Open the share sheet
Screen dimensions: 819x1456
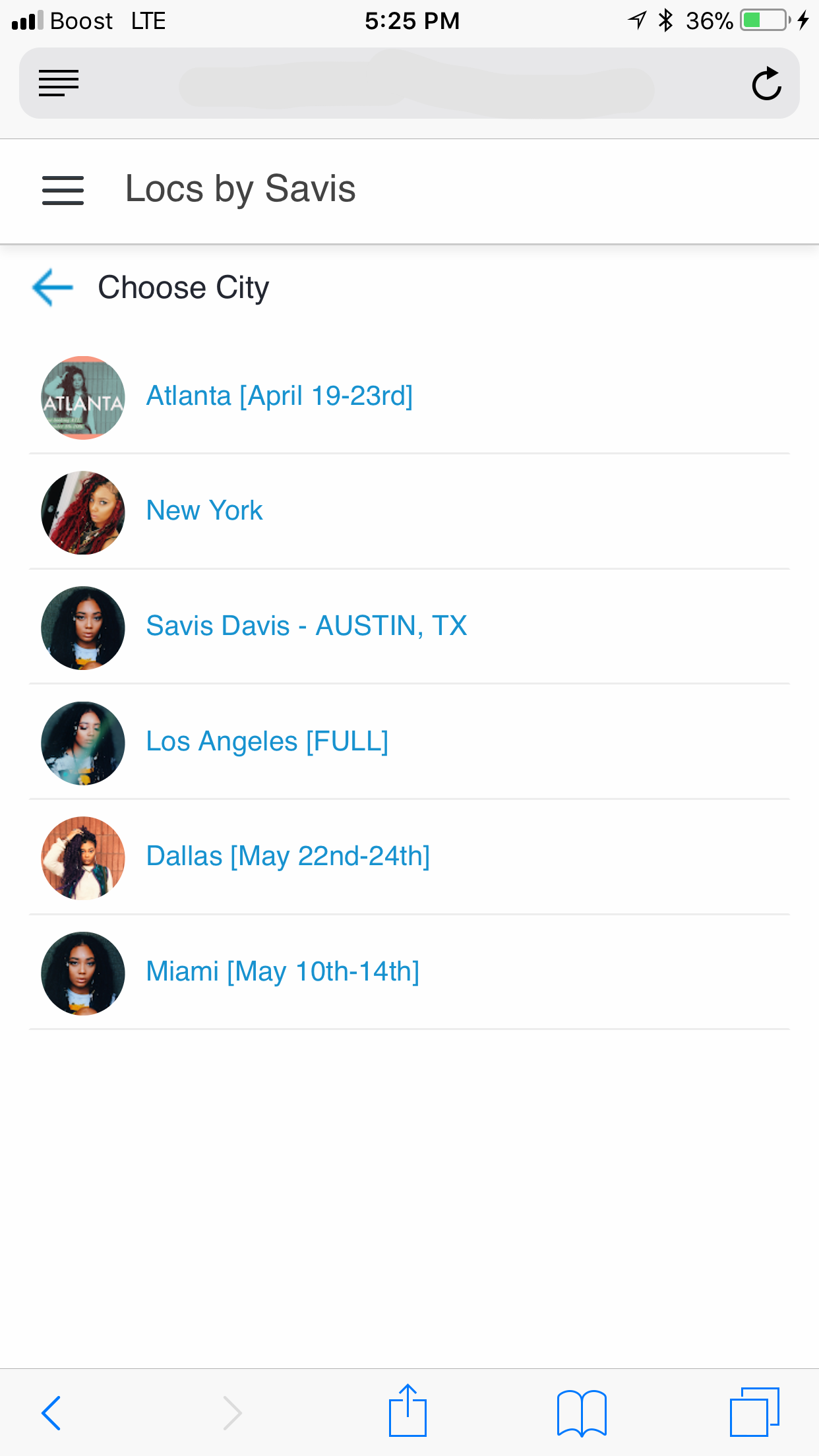[x=408, y=1410]
